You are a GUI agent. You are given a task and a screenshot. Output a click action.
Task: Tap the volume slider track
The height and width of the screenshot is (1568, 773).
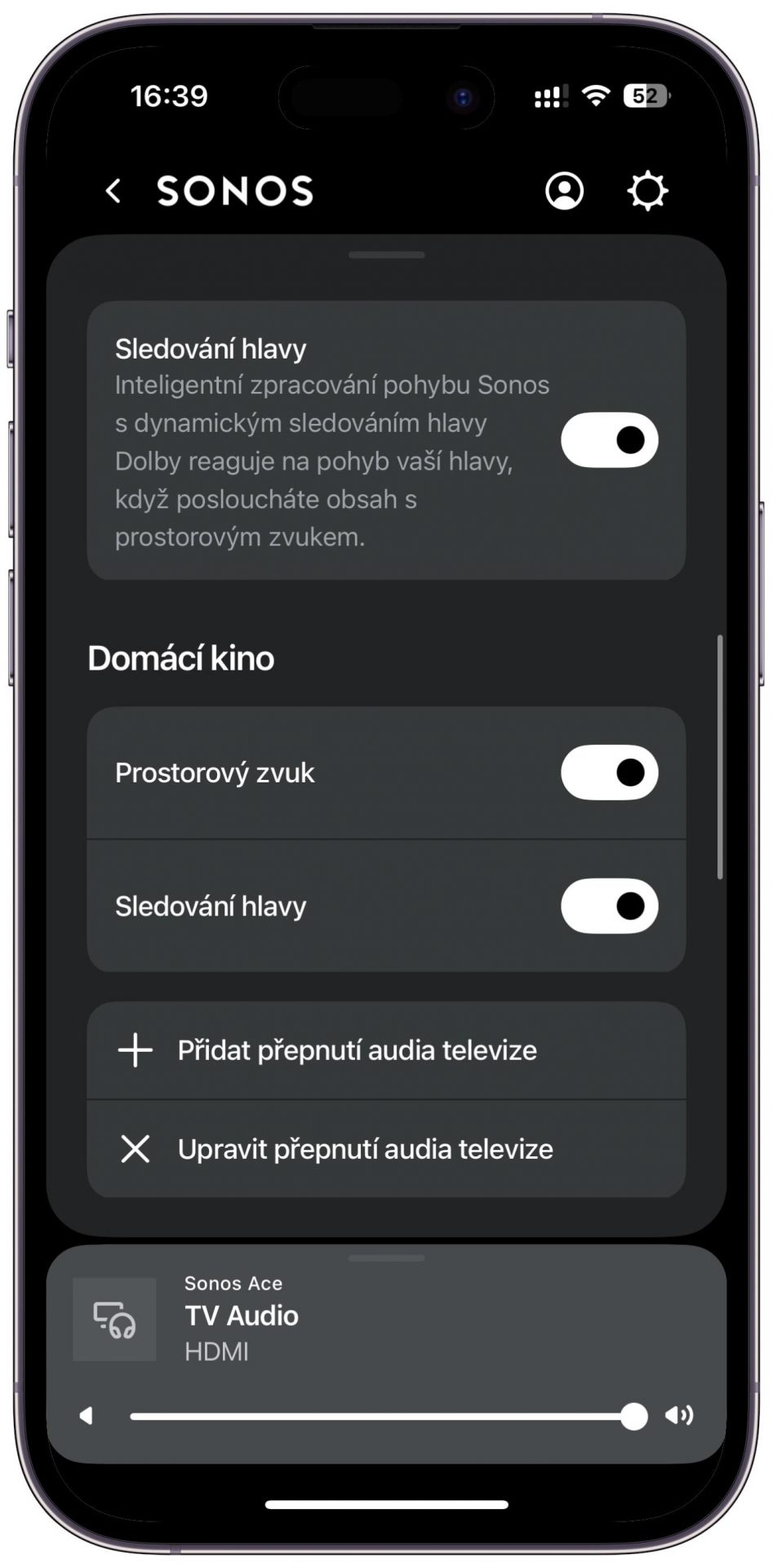(382, 1416)
